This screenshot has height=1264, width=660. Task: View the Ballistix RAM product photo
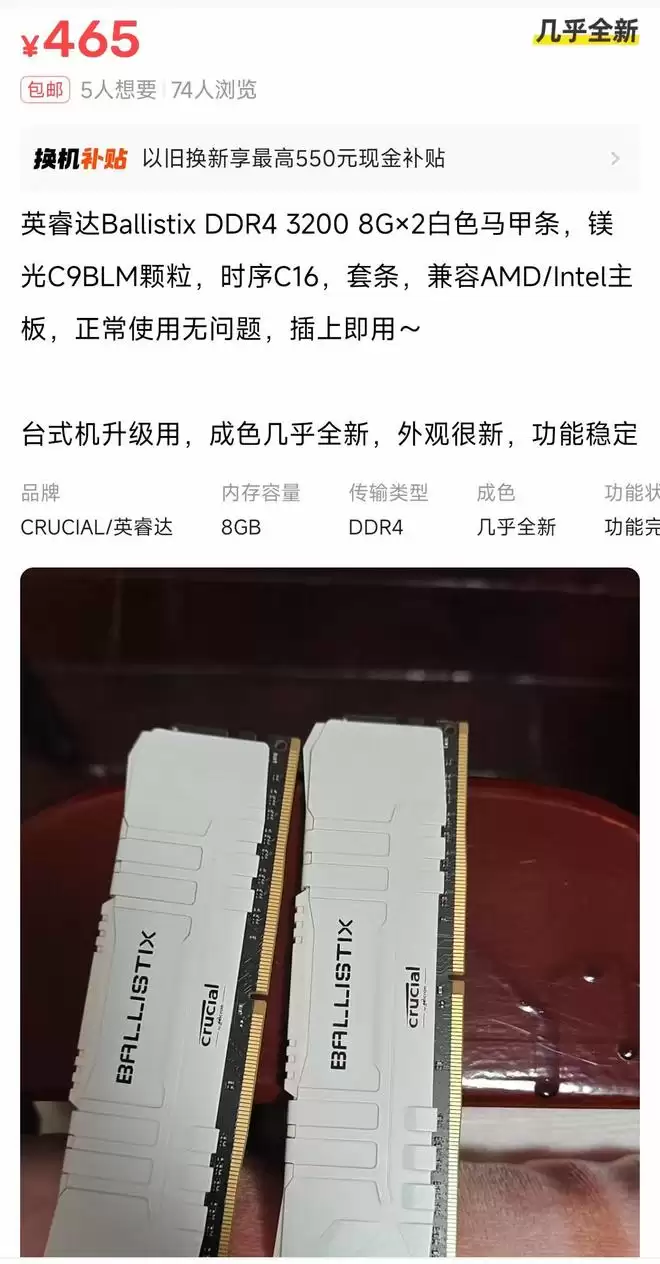329,910
